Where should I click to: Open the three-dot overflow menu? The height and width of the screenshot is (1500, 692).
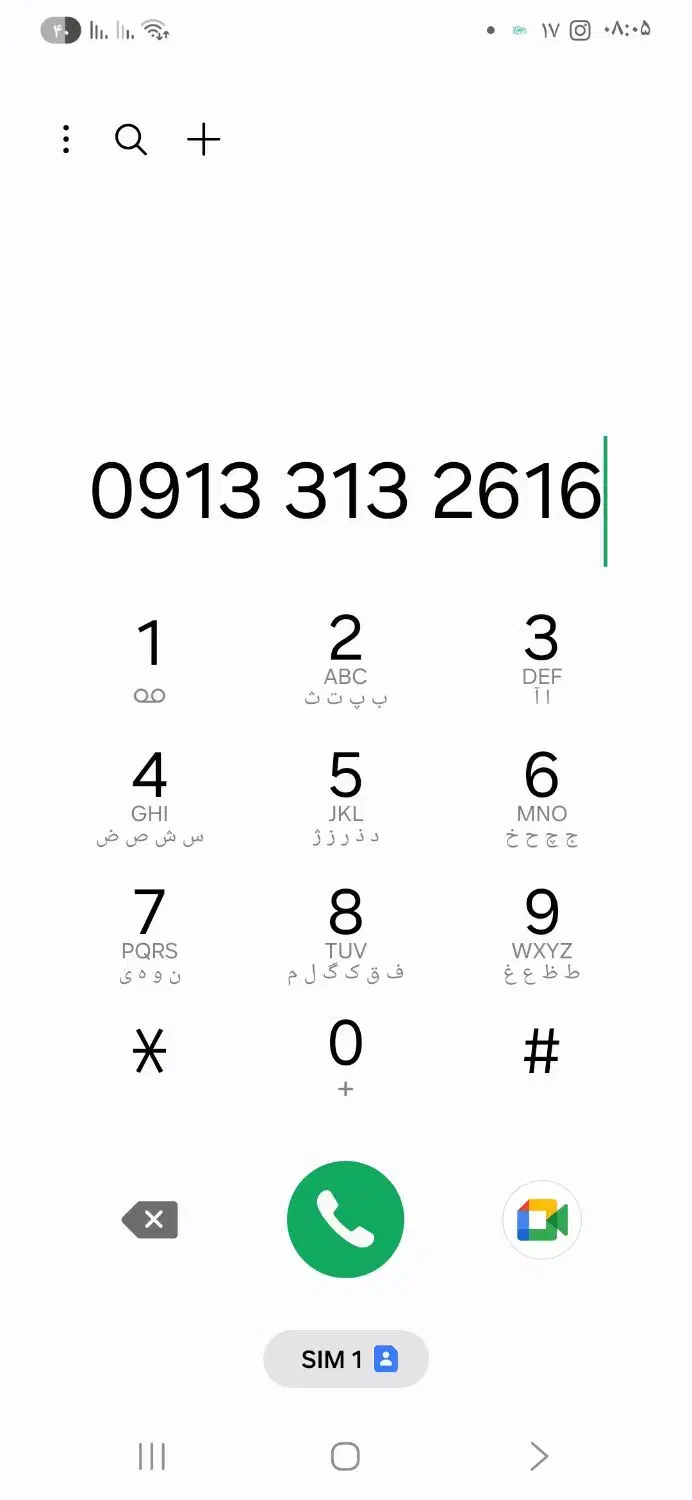[x=66, y=140]
